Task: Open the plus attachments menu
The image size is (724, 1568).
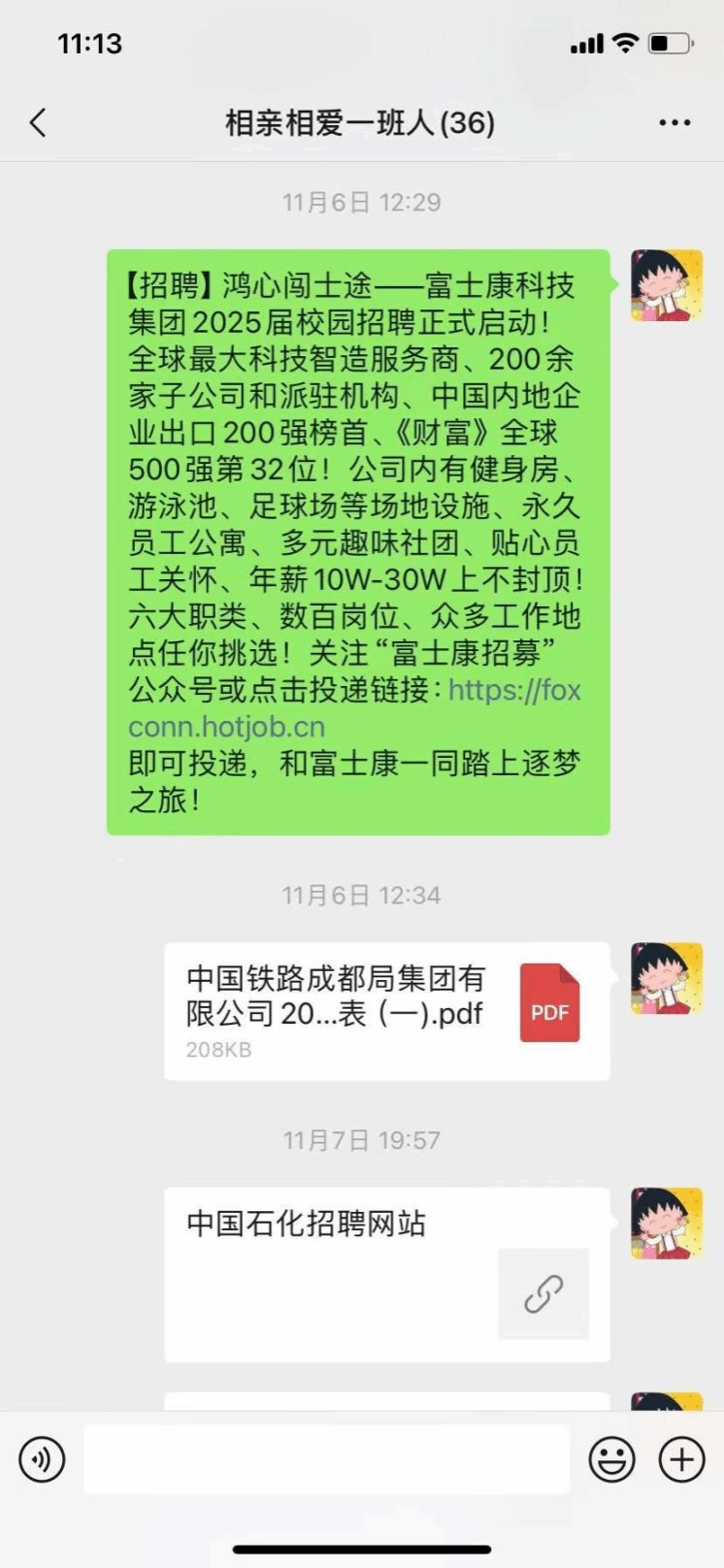Action: pos(681,1458)
